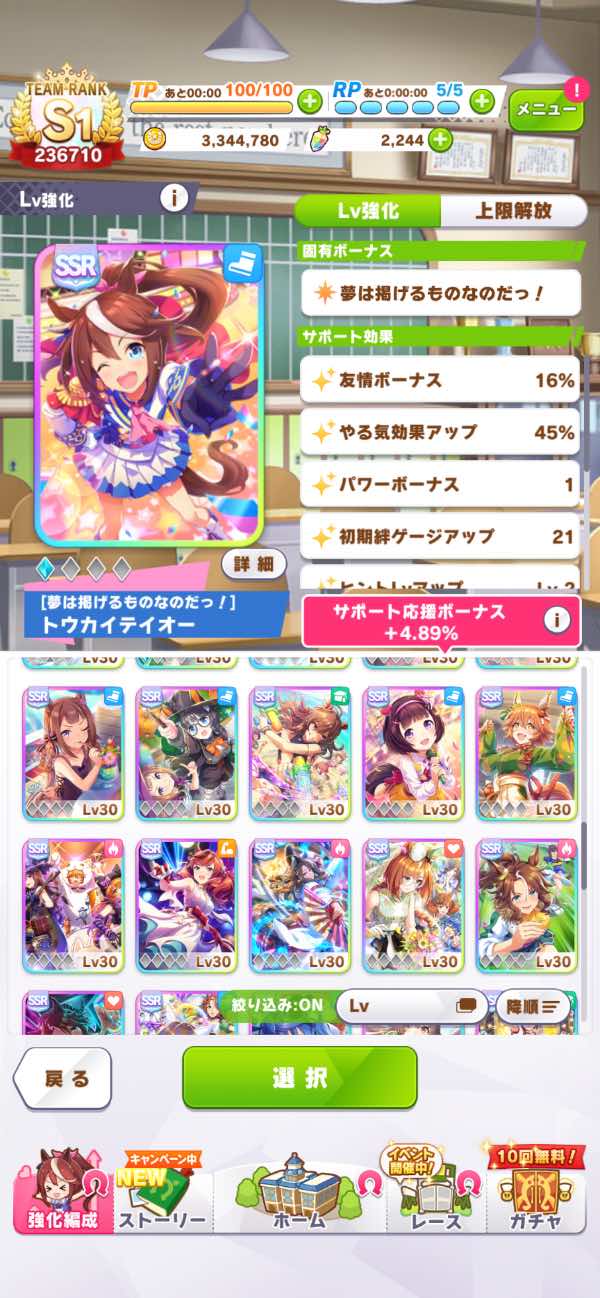Open the 絞り込み:ON filter

274,1005
